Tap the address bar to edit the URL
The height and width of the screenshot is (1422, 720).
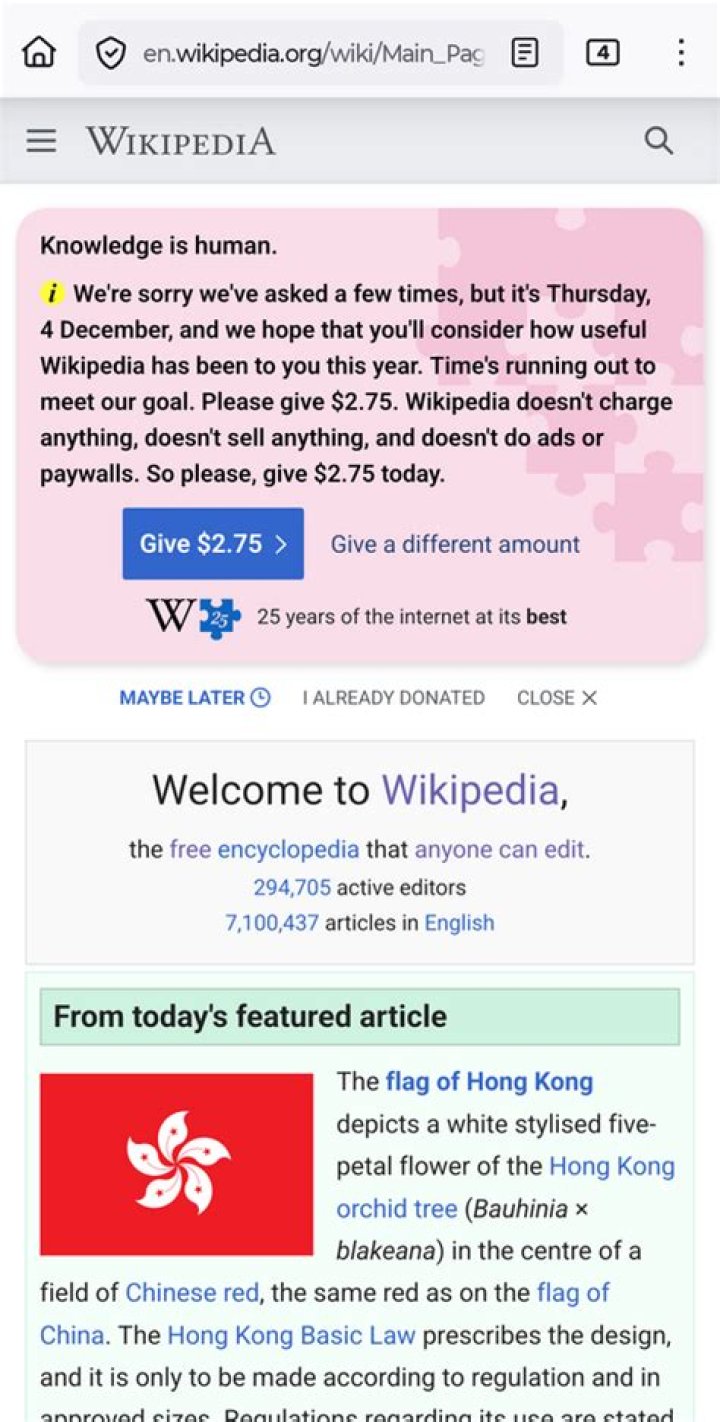(x=300, y=52)
